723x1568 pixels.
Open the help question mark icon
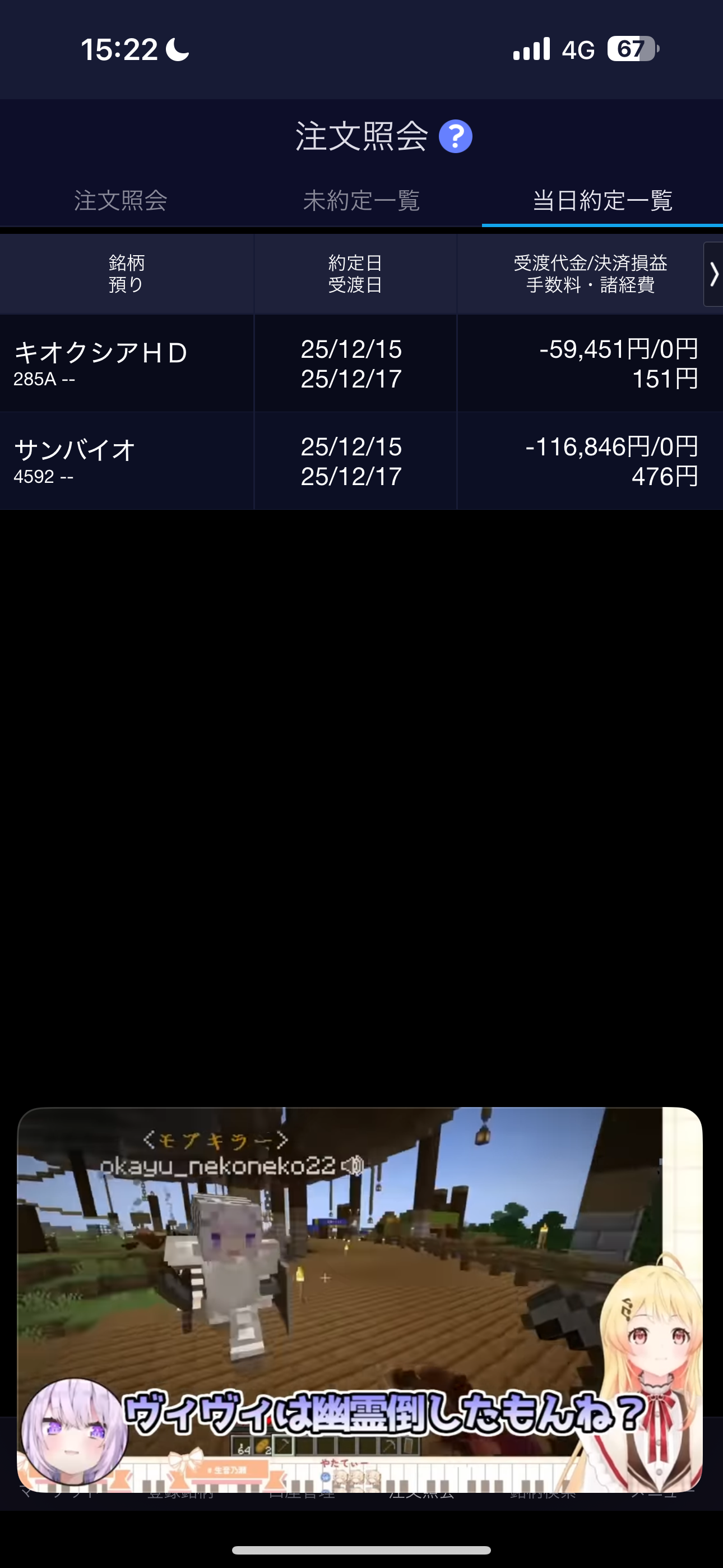point(455,136)
